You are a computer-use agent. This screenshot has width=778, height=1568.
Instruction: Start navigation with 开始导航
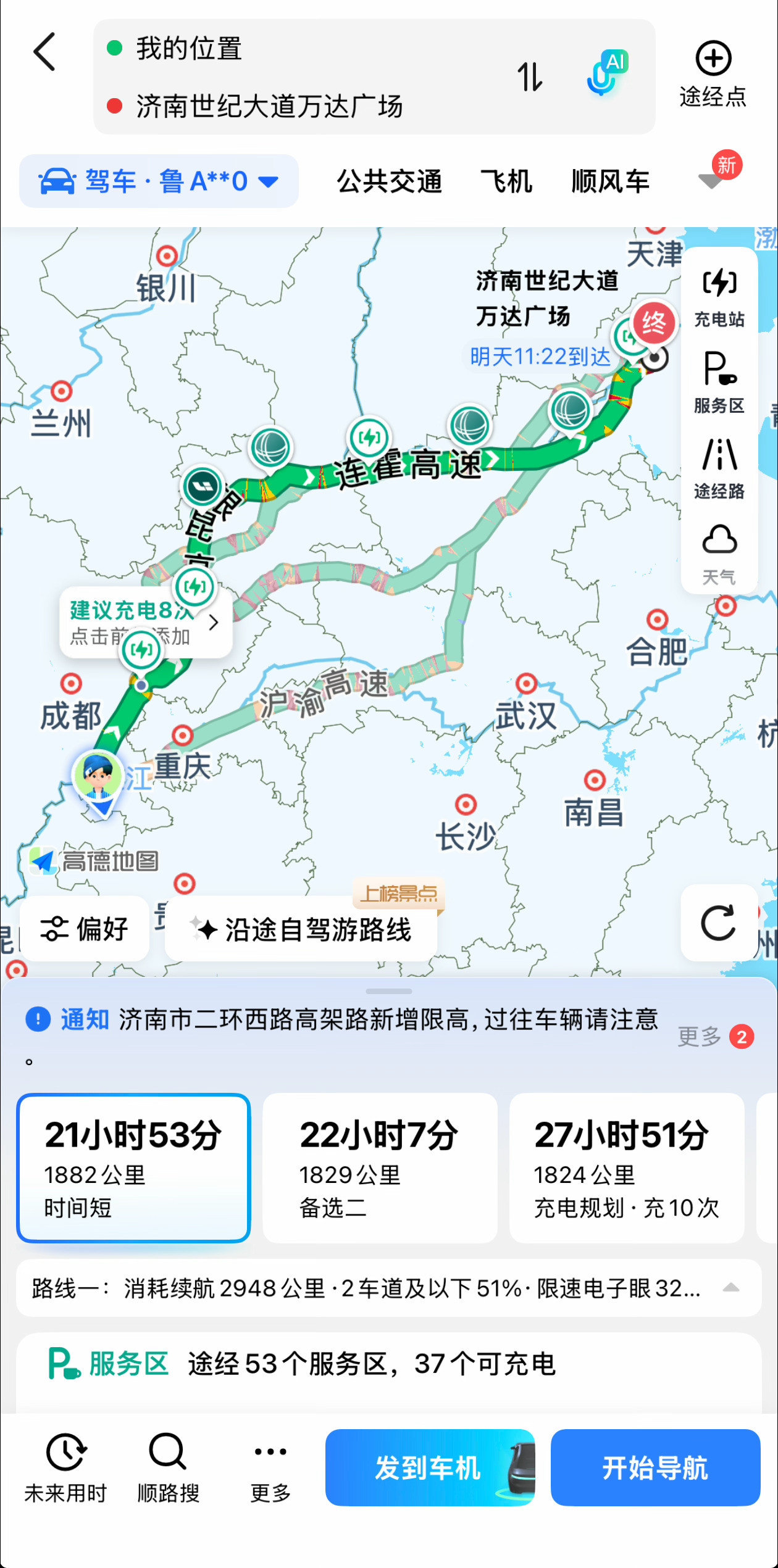[656, 1467]
